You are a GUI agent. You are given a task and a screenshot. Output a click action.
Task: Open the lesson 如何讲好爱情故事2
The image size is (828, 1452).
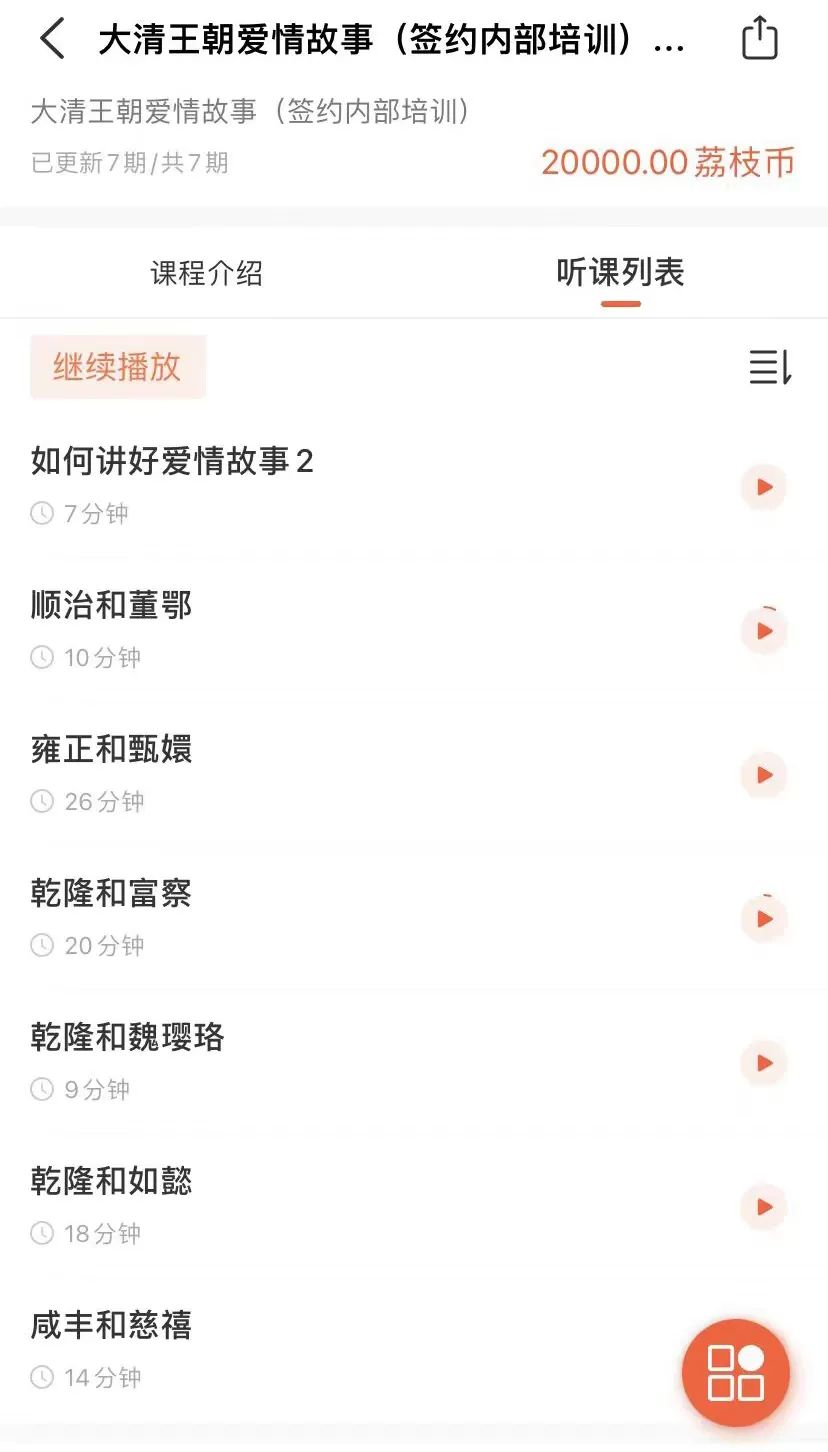414,487
